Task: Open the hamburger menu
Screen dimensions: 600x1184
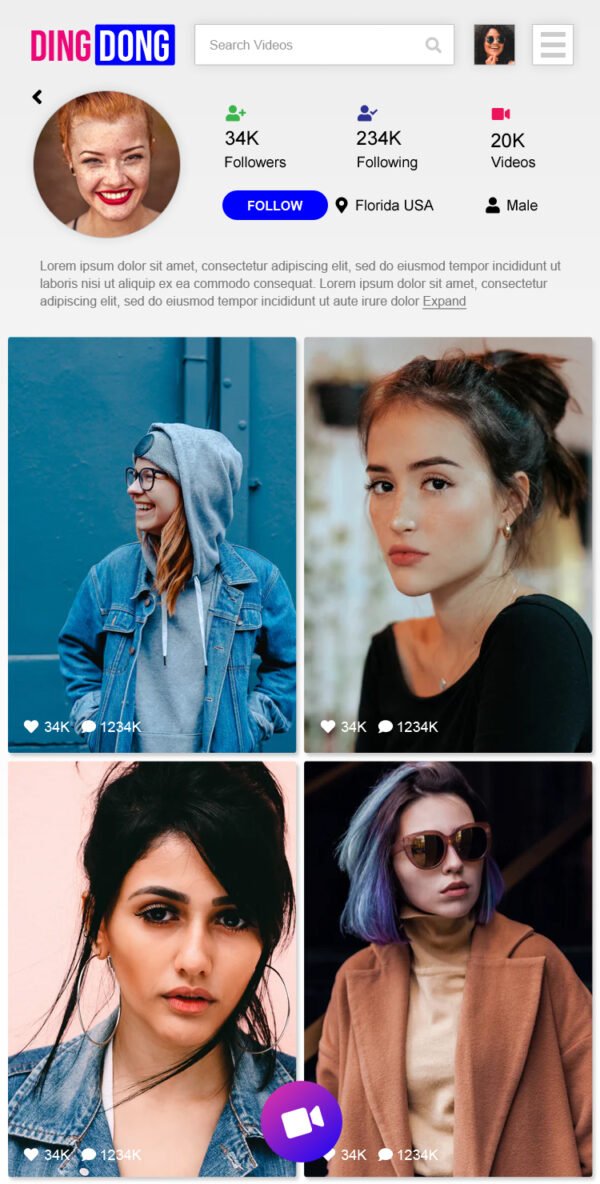Action: [552, 45]
